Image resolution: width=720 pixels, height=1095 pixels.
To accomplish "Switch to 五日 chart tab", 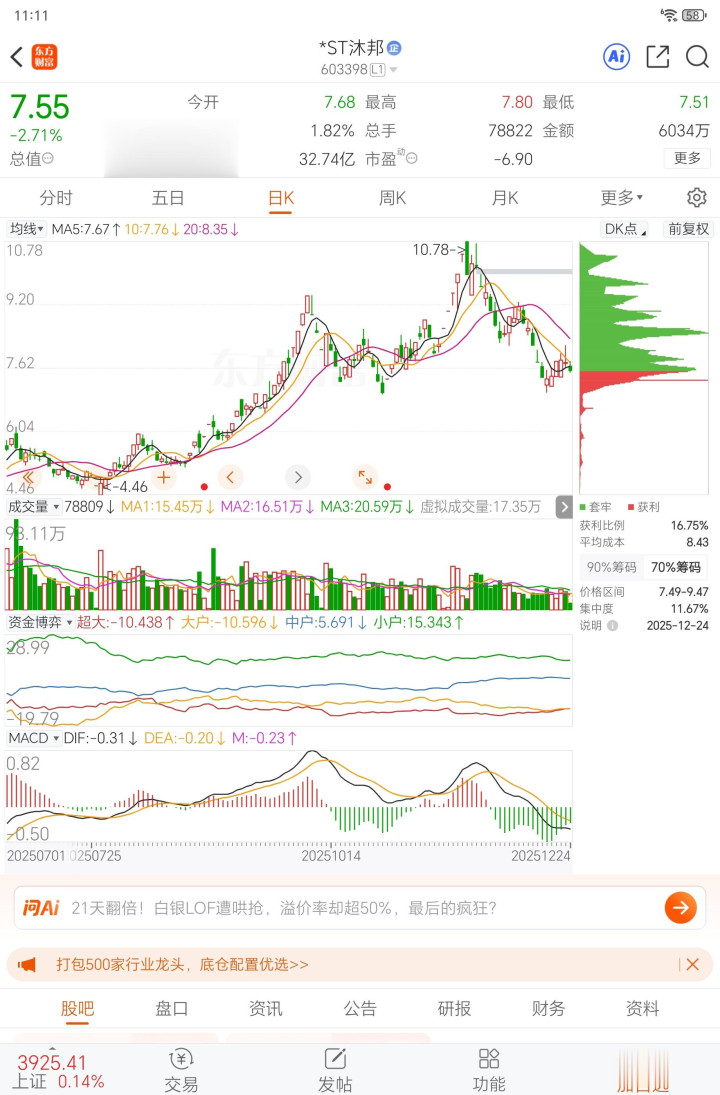I will (168, 198).
